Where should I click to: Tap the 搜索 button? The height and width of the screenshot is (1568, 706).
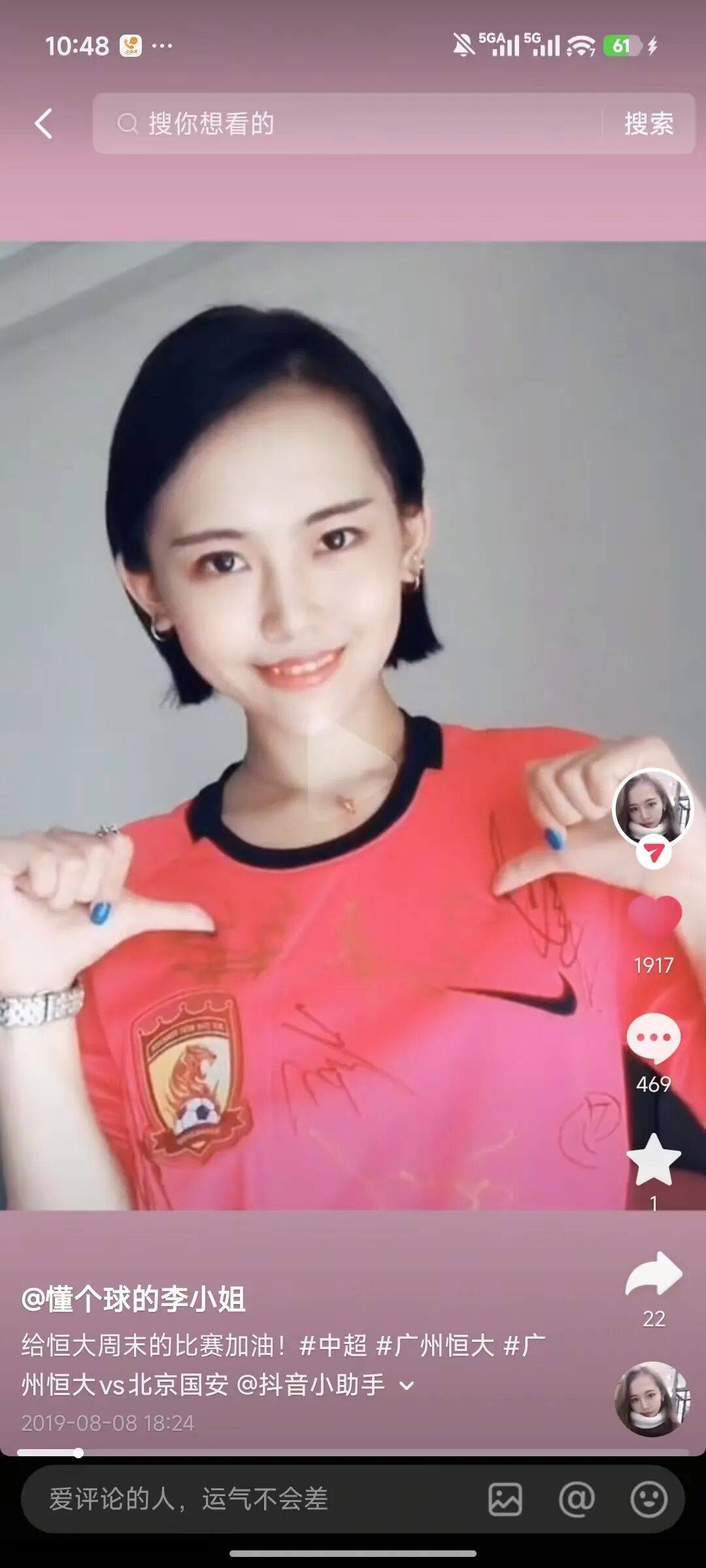tap(648, 123)
